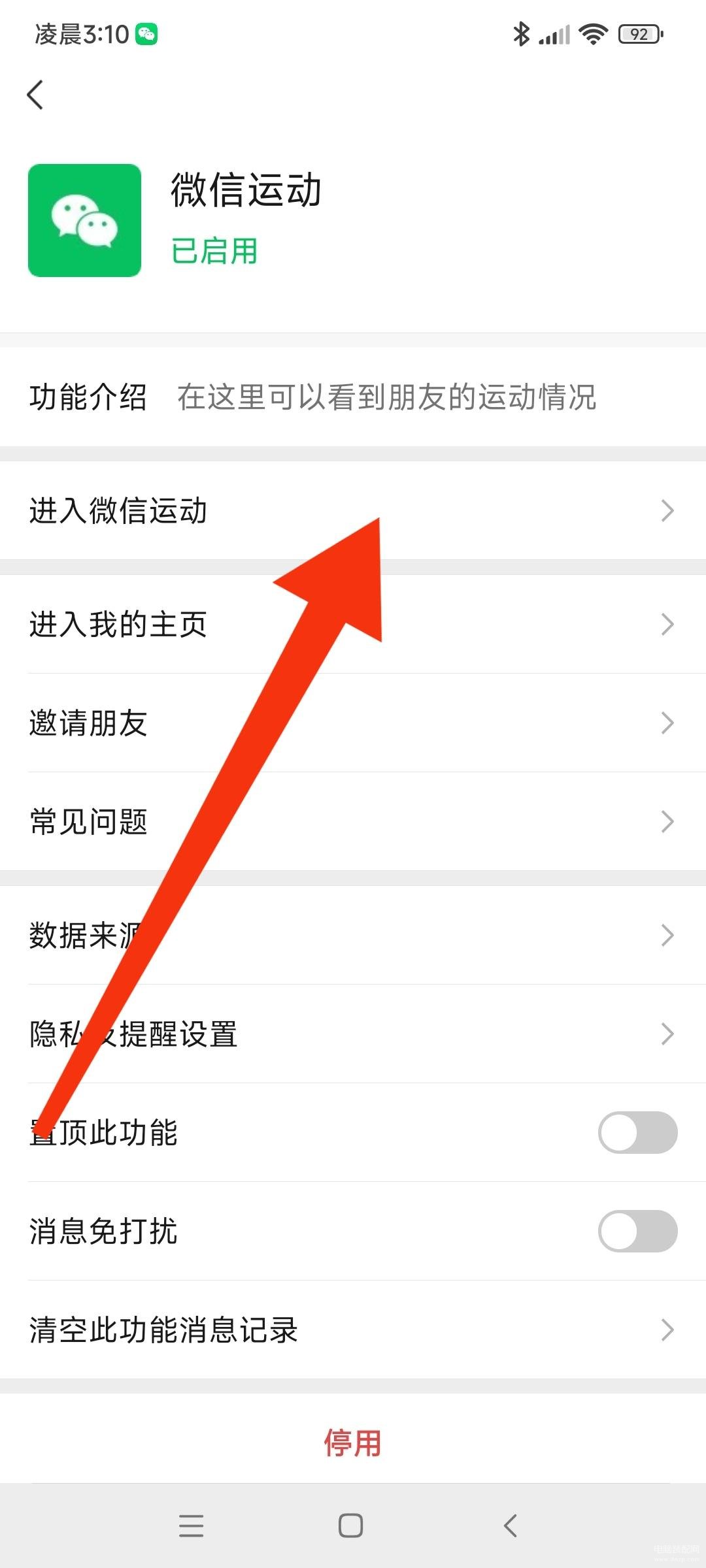Open 数据来源 settings row
This screenshot has width=706, height=1568.
click(353, 935)
